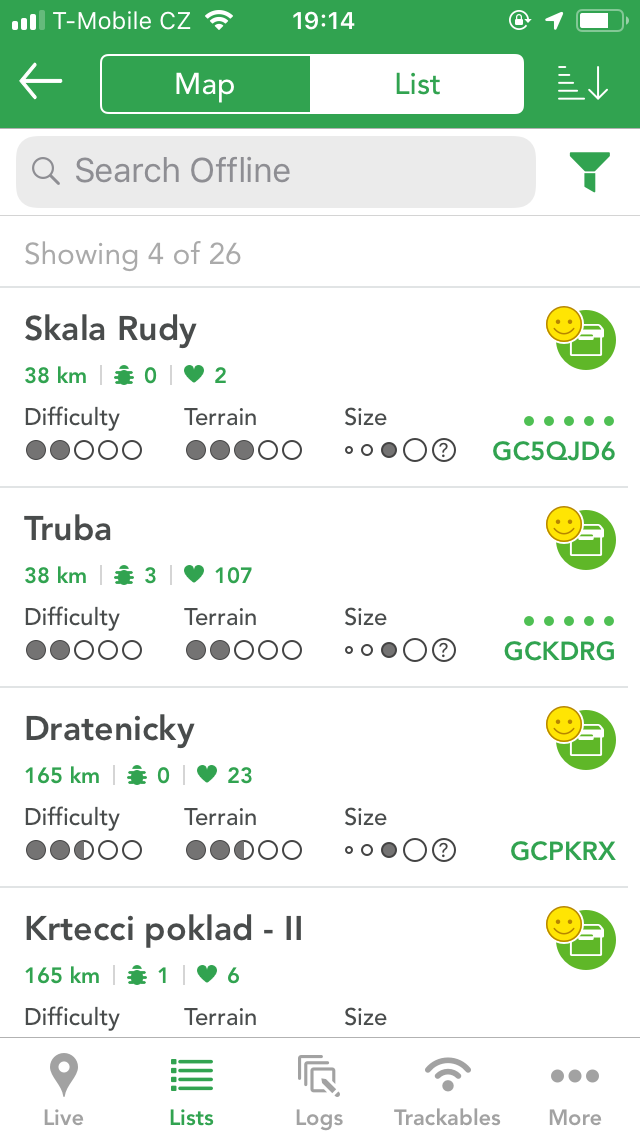Open the Trackables tab

(447, 1090)
